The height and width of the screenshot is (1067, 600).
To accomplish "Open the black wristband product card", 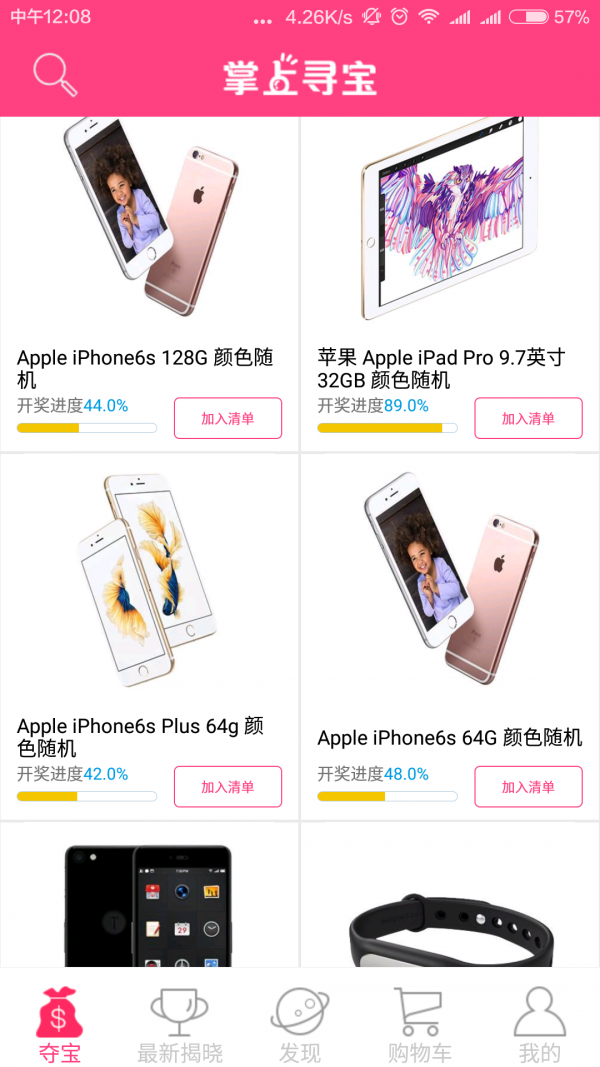I will (450, 900).
